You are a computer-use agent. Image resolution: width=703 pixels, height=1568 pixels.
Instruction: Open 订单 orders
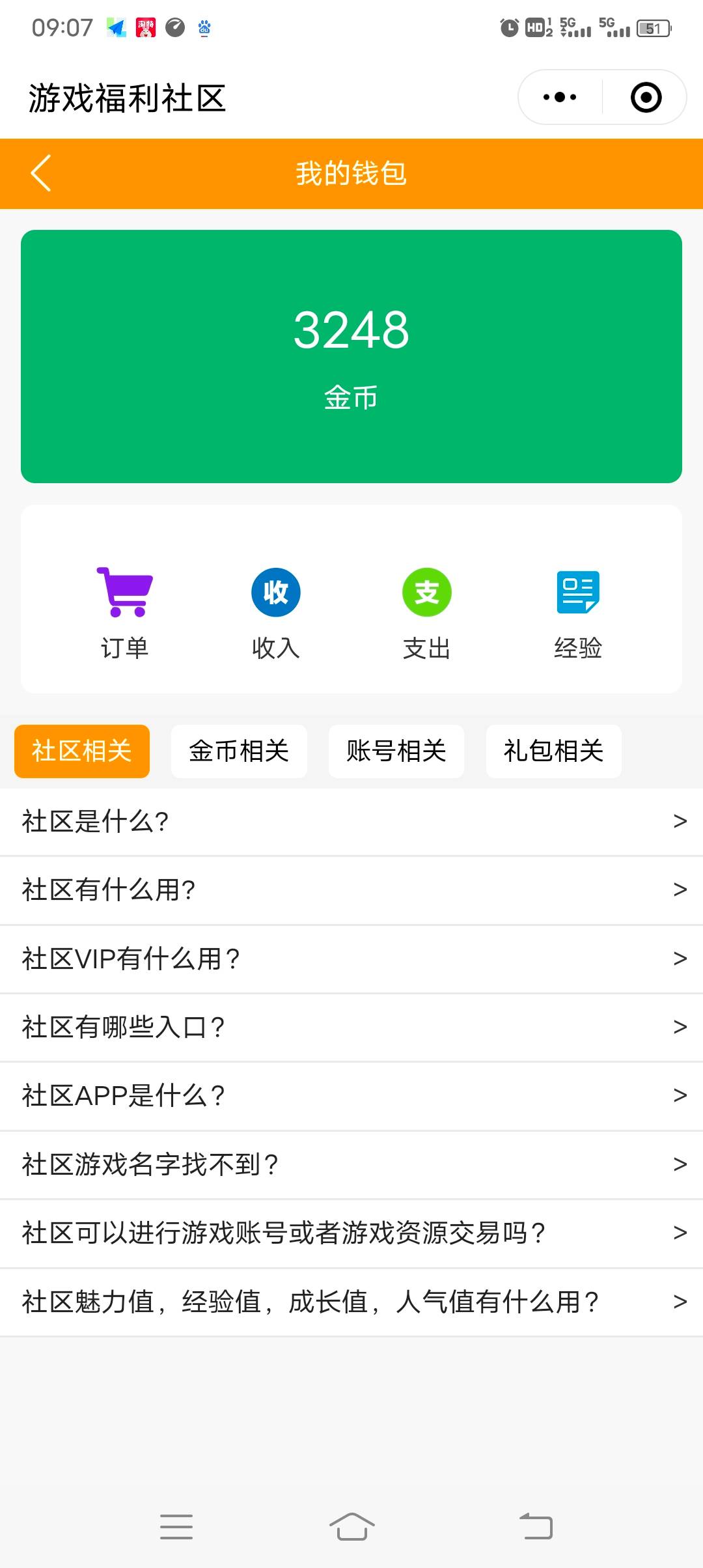pos(124,612)
